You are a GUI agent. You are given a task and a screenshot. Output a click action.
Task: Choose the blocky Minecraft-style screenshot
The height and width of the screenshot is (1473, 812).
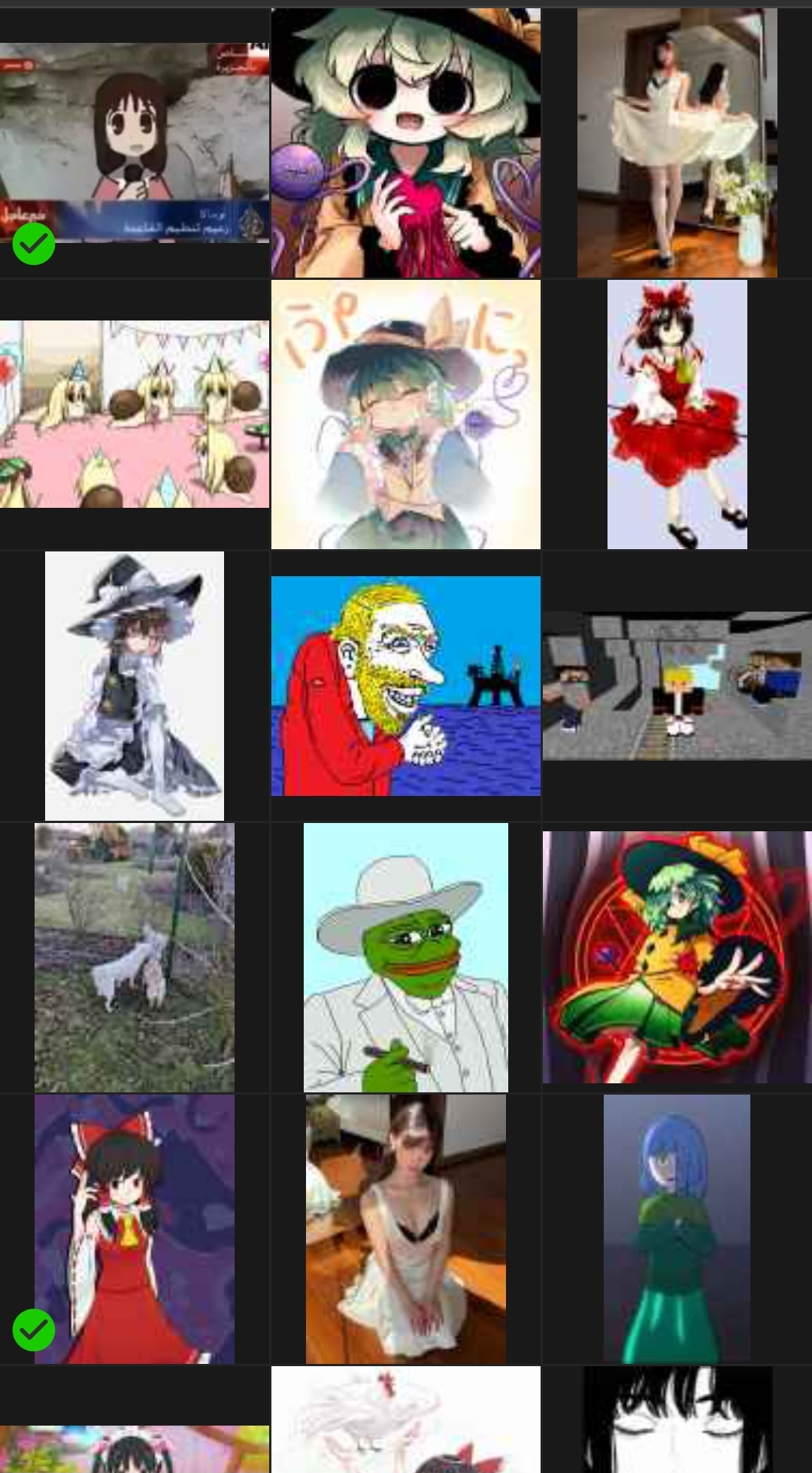point(677,685)
